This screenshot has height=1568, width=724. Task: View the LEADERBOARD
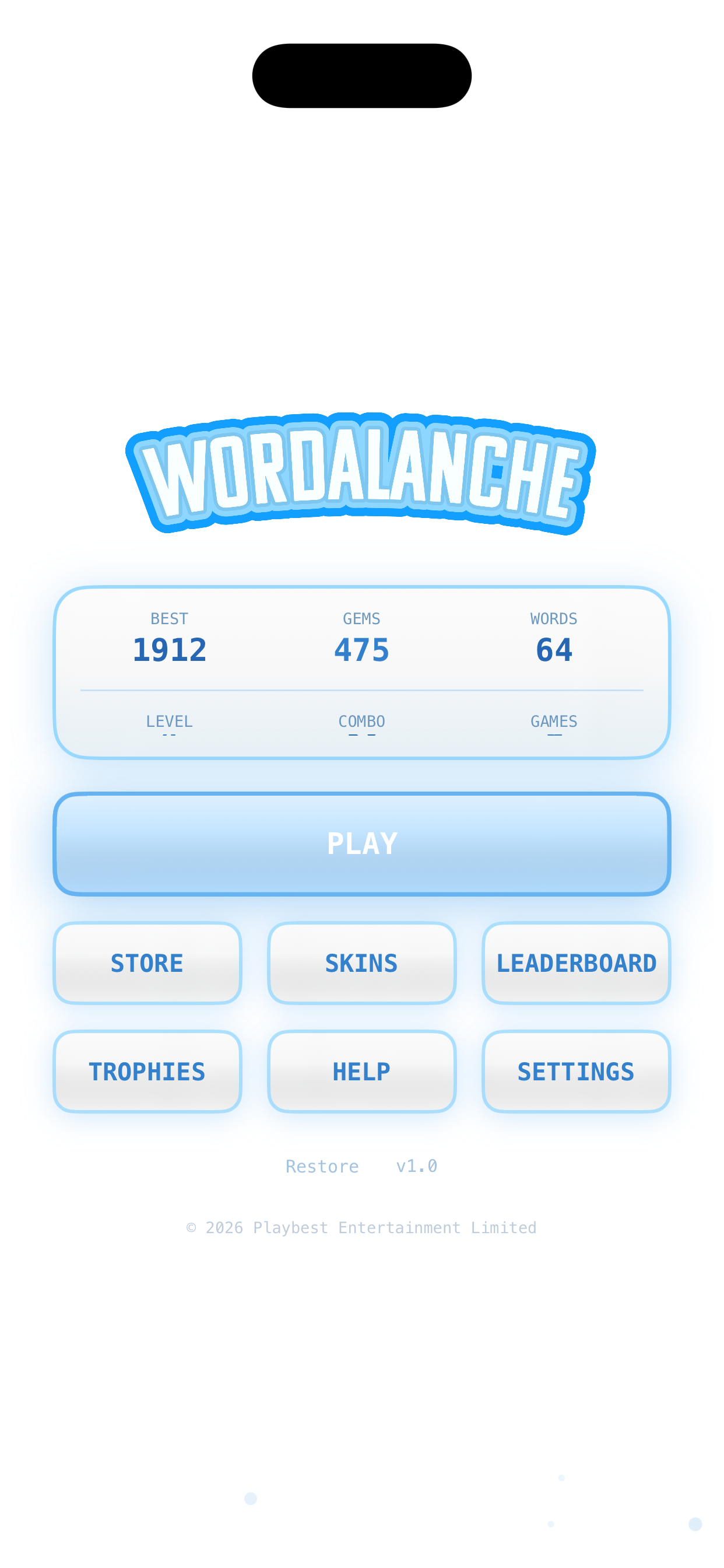coord(576,964)
